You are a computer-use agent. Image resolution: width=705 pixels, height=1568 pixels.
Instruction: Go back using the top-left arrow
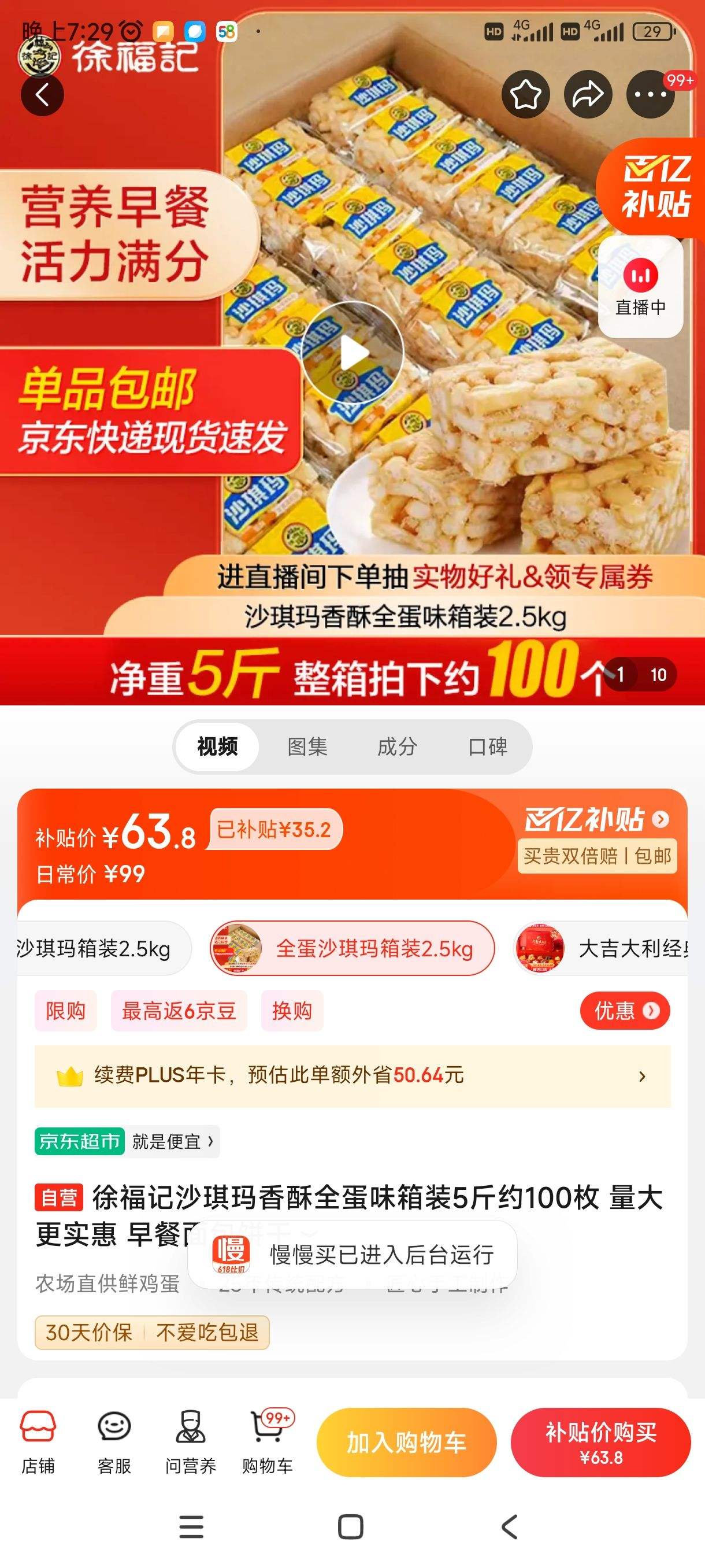click(x=41, y=95)
